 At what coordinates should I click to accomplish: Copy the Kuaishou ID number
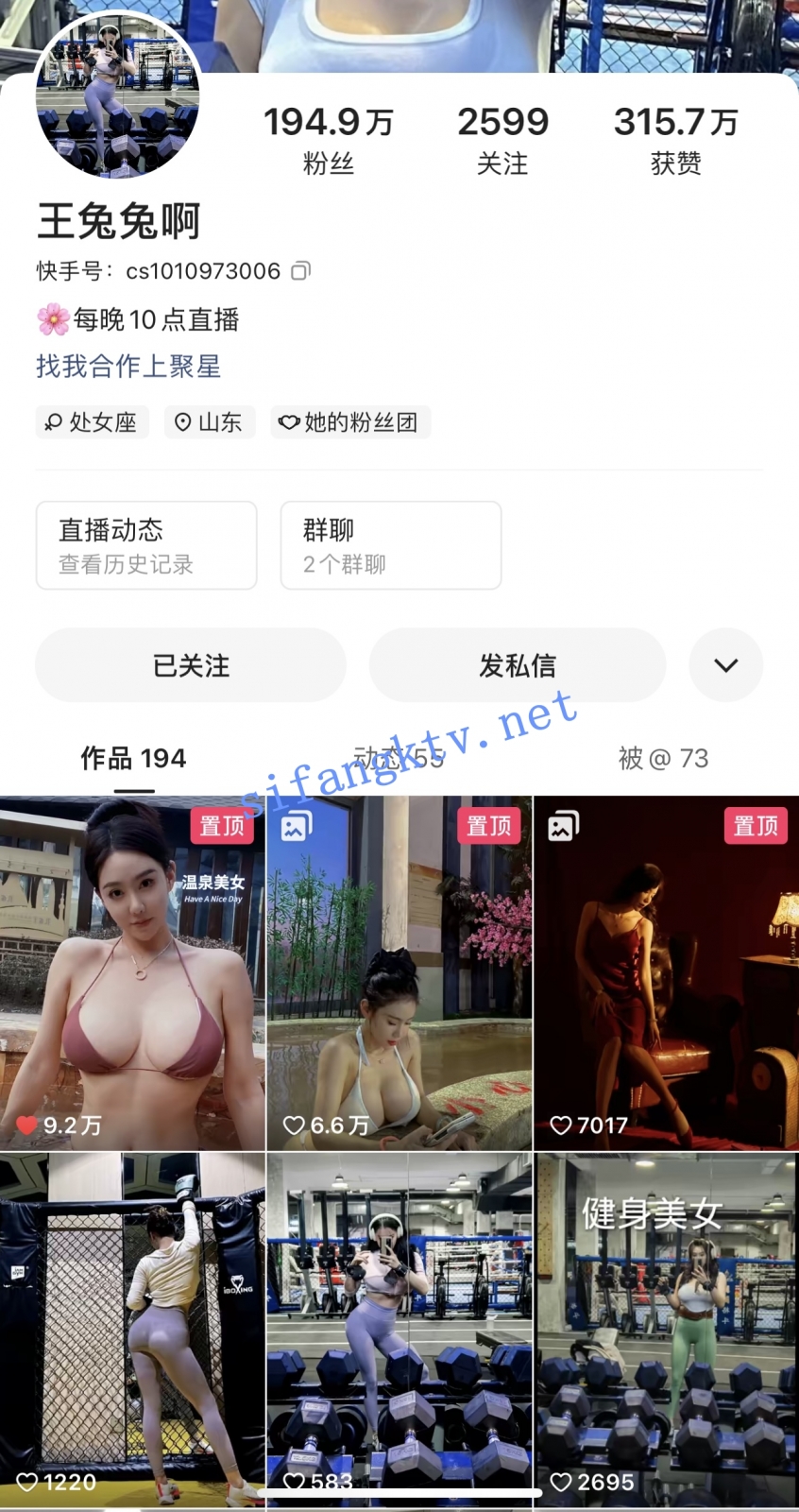(300, 271)
